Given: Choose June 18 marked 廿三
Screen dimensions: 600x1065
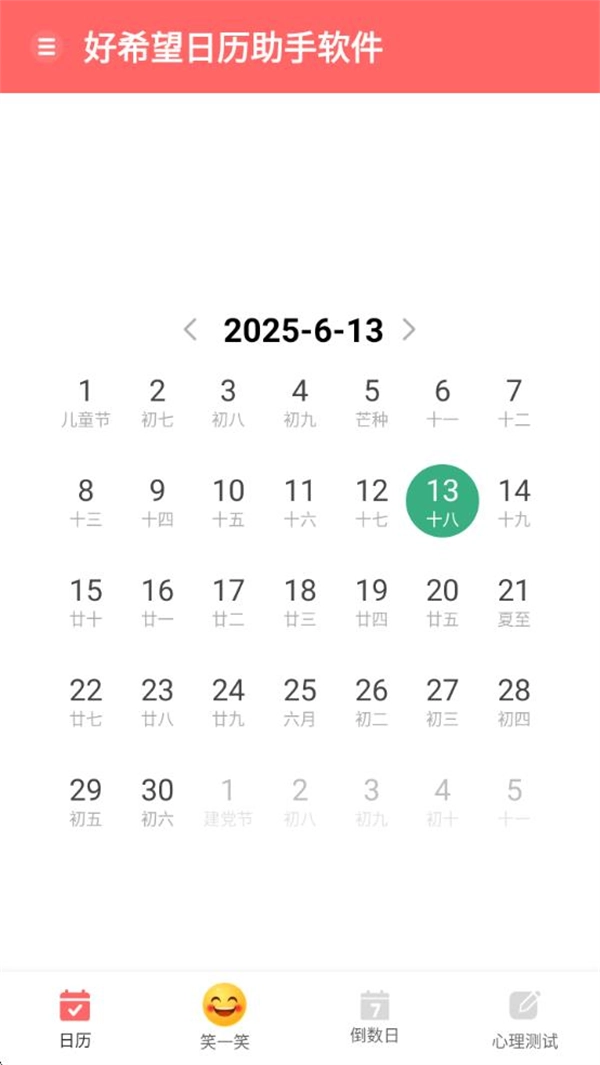Looking at the screenshot, I should 300,602.
